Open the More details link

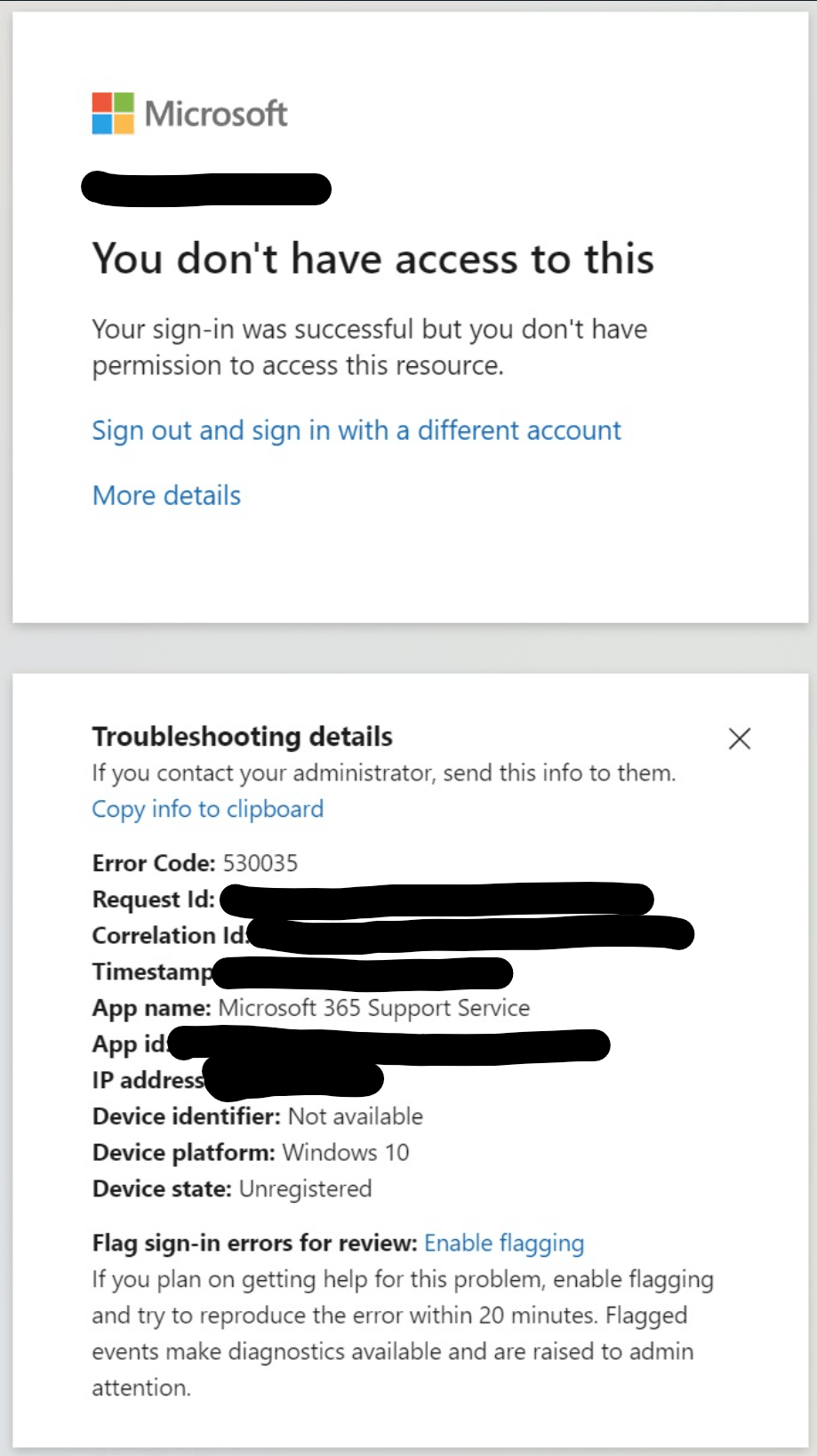point(166,495)
